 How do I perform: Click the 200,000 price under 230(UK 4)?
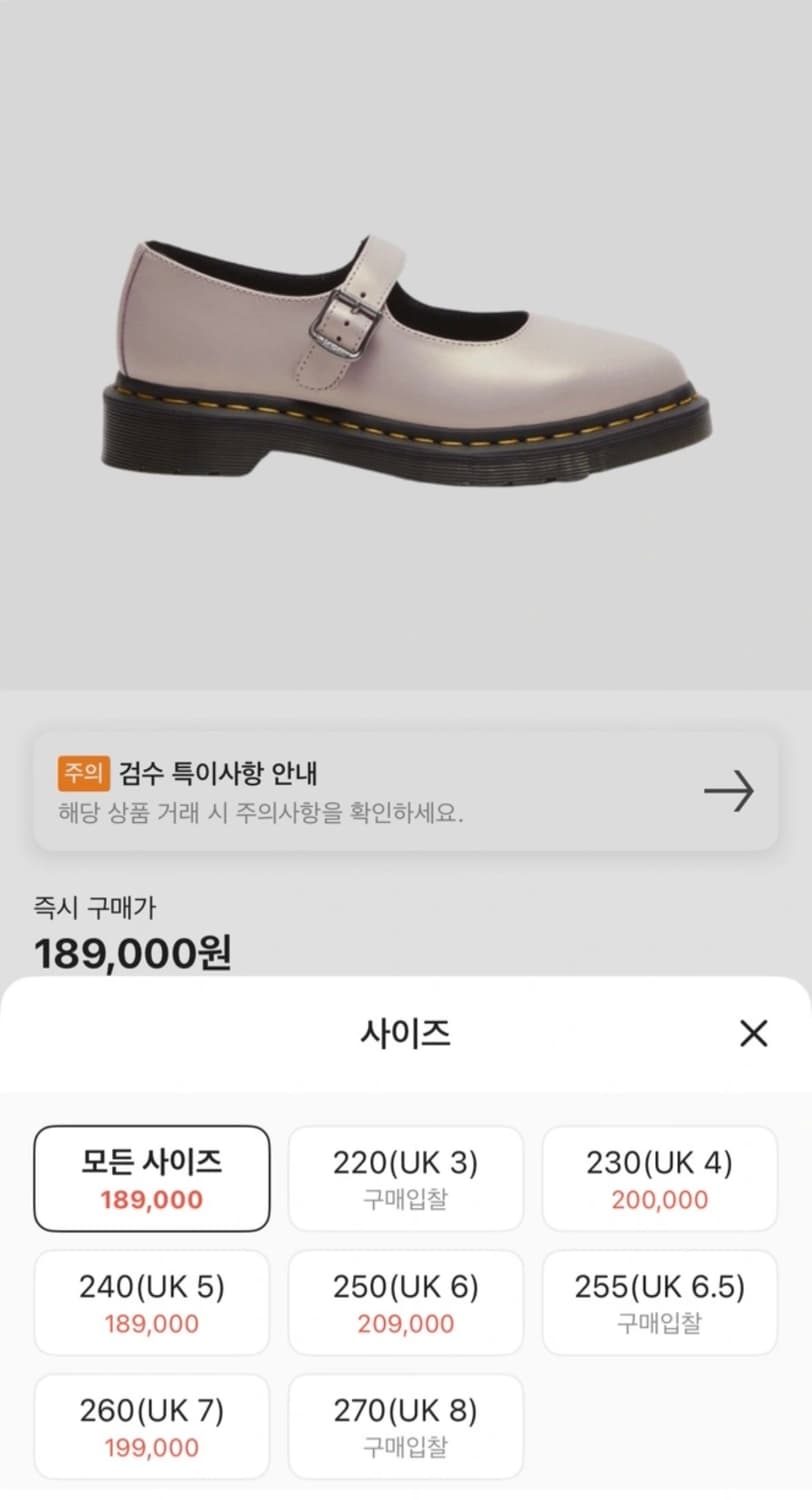(x=659, y=1199)
